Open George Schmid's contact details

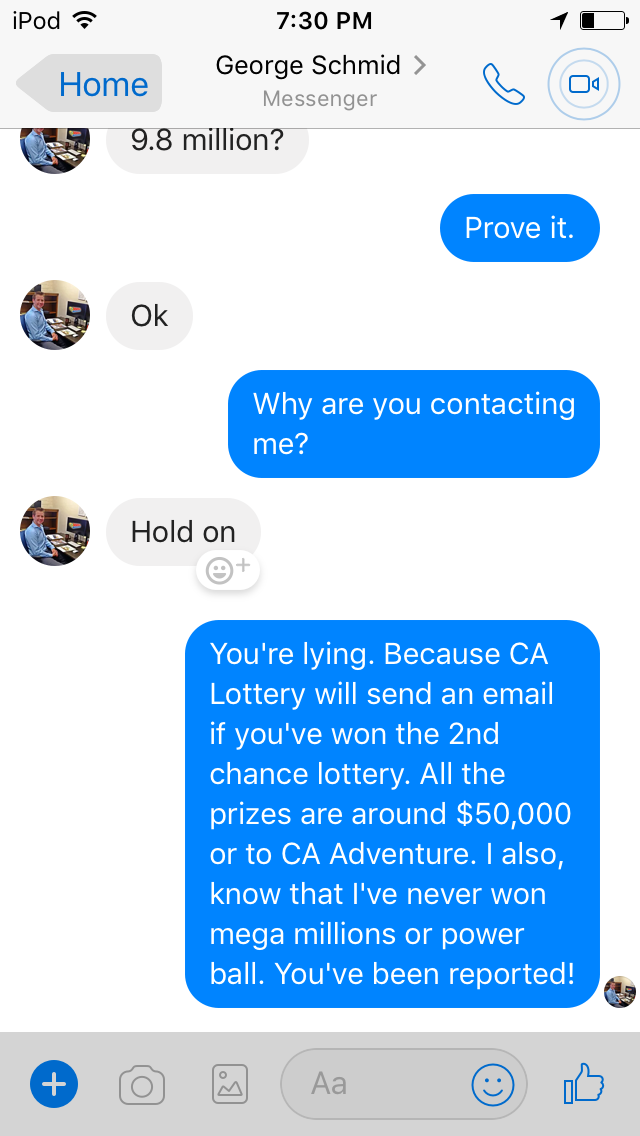pos(320,66)
